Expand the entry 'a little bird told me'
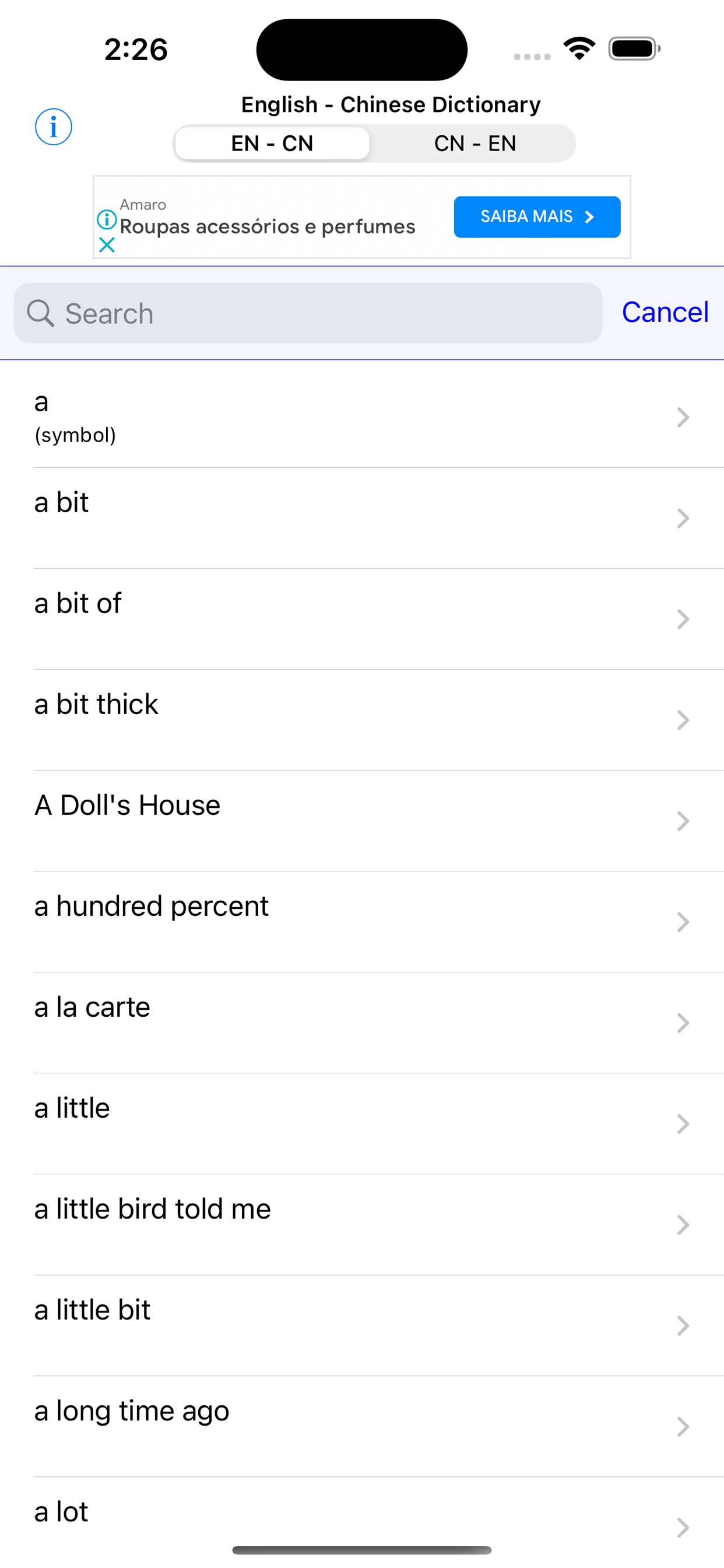Screen dimensions: 724x1568 click(x=683, y=1224)
